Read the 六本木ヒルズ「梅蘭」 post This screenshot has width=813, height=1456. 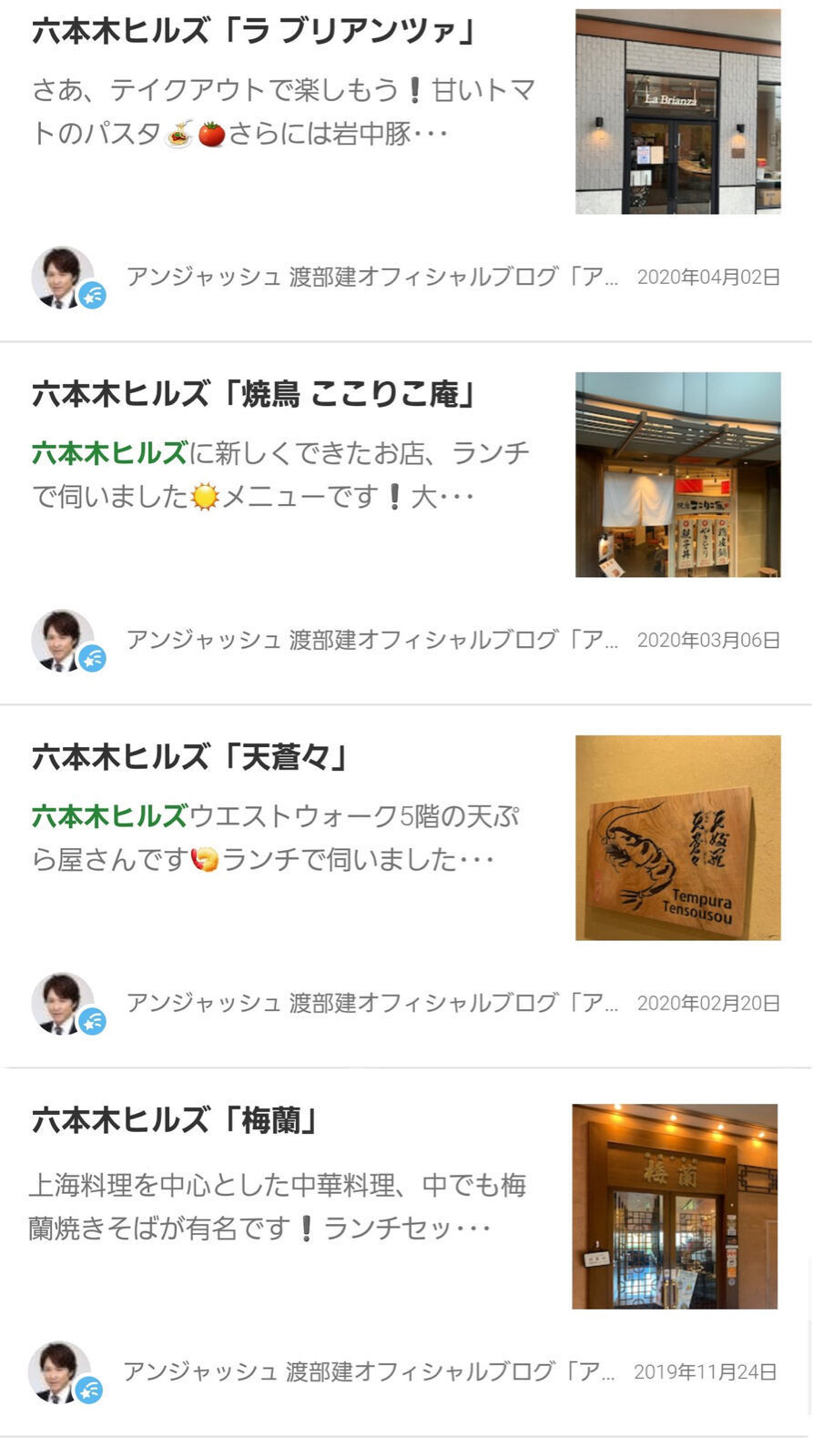pos(176,1120)
